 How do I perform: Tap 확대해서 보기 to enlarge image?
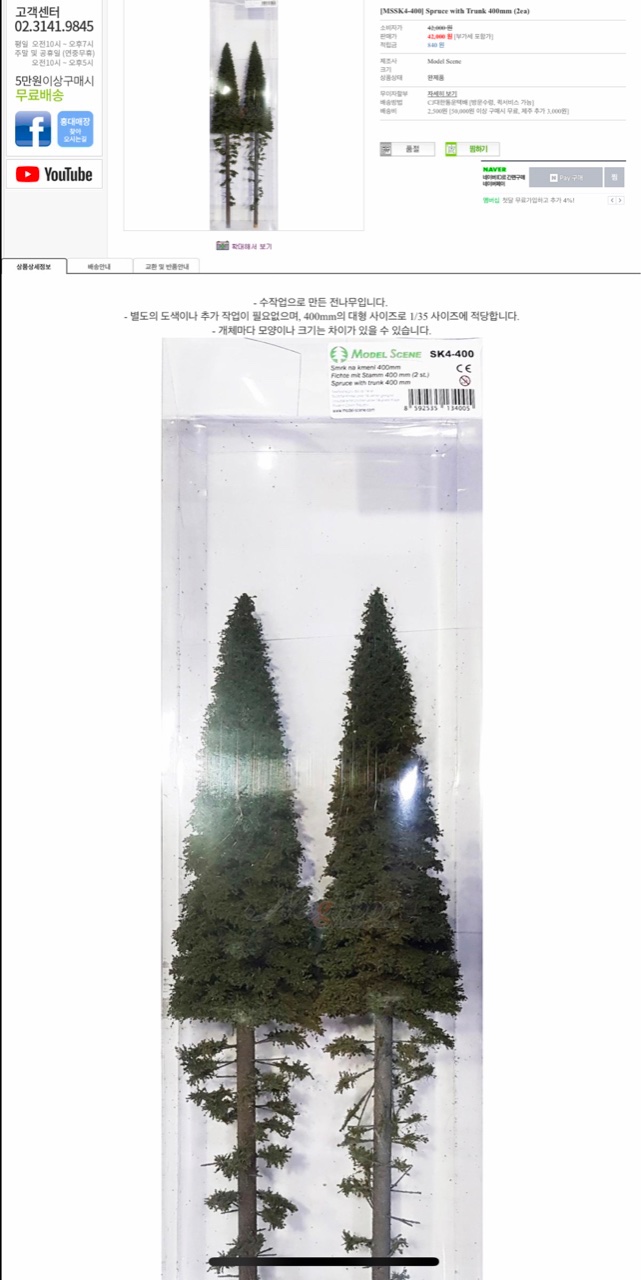(244, 245)
